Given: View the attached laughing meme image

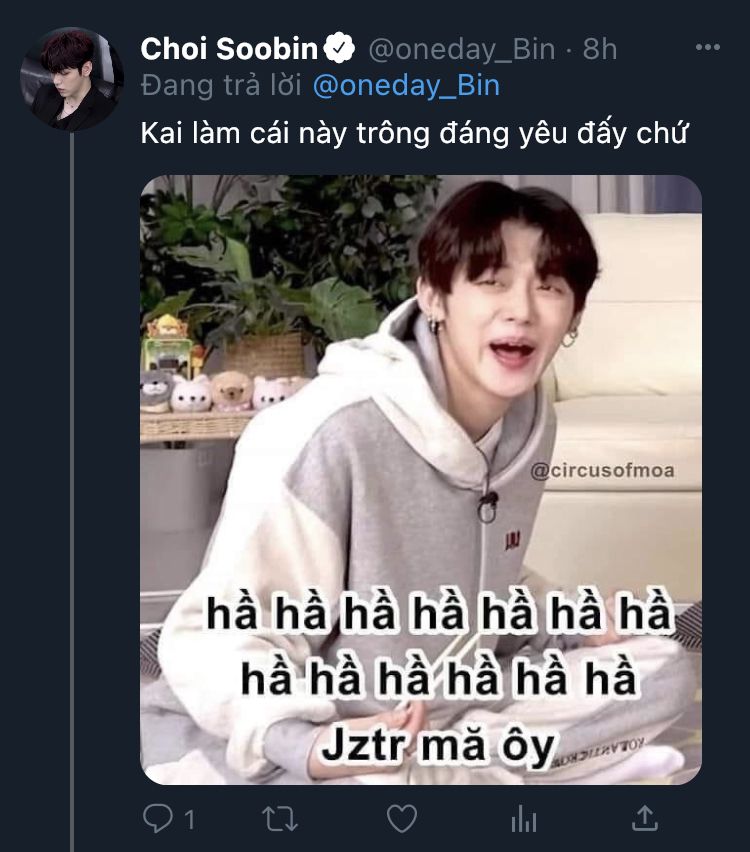Looking at the screenshot, I should 421,480.
